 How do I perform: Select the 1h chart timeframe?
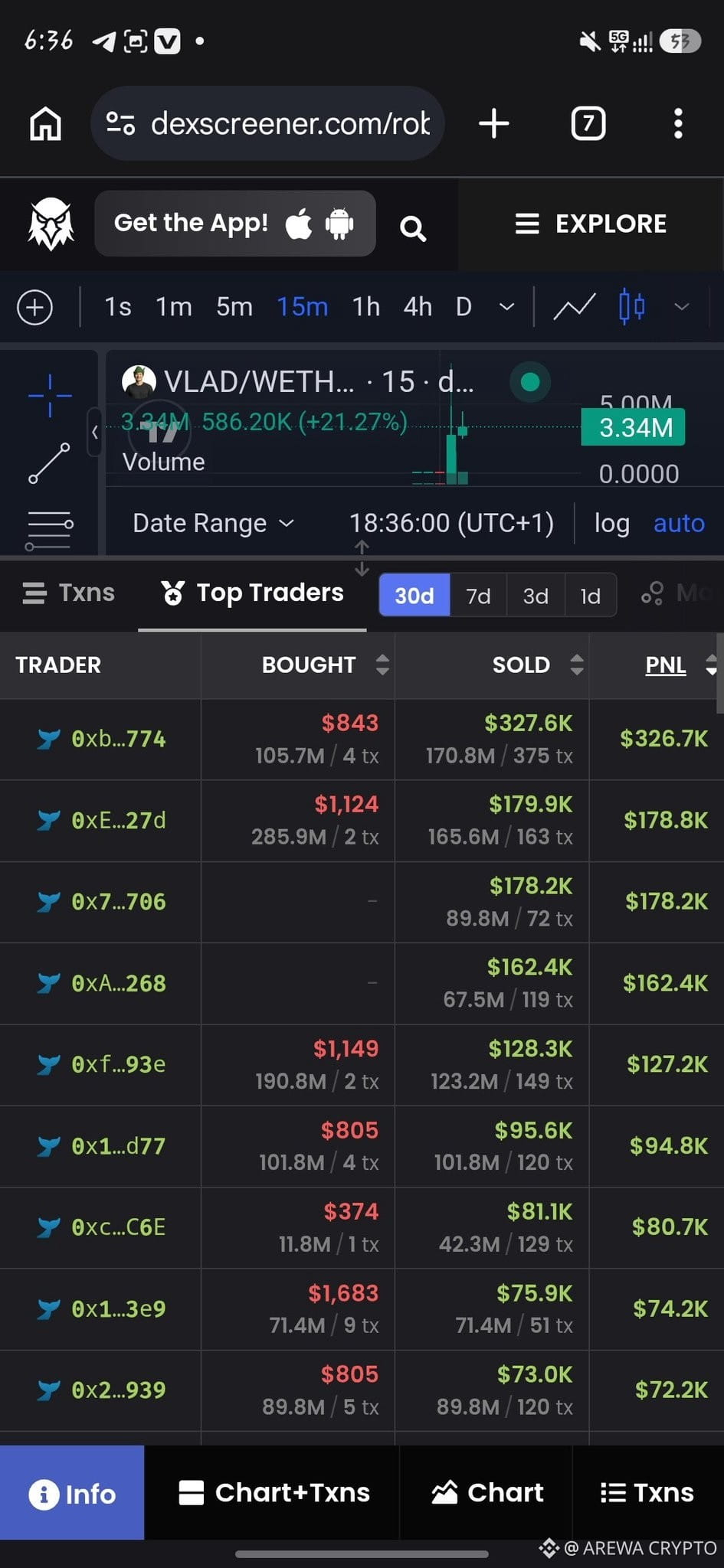tap(366, 307)
